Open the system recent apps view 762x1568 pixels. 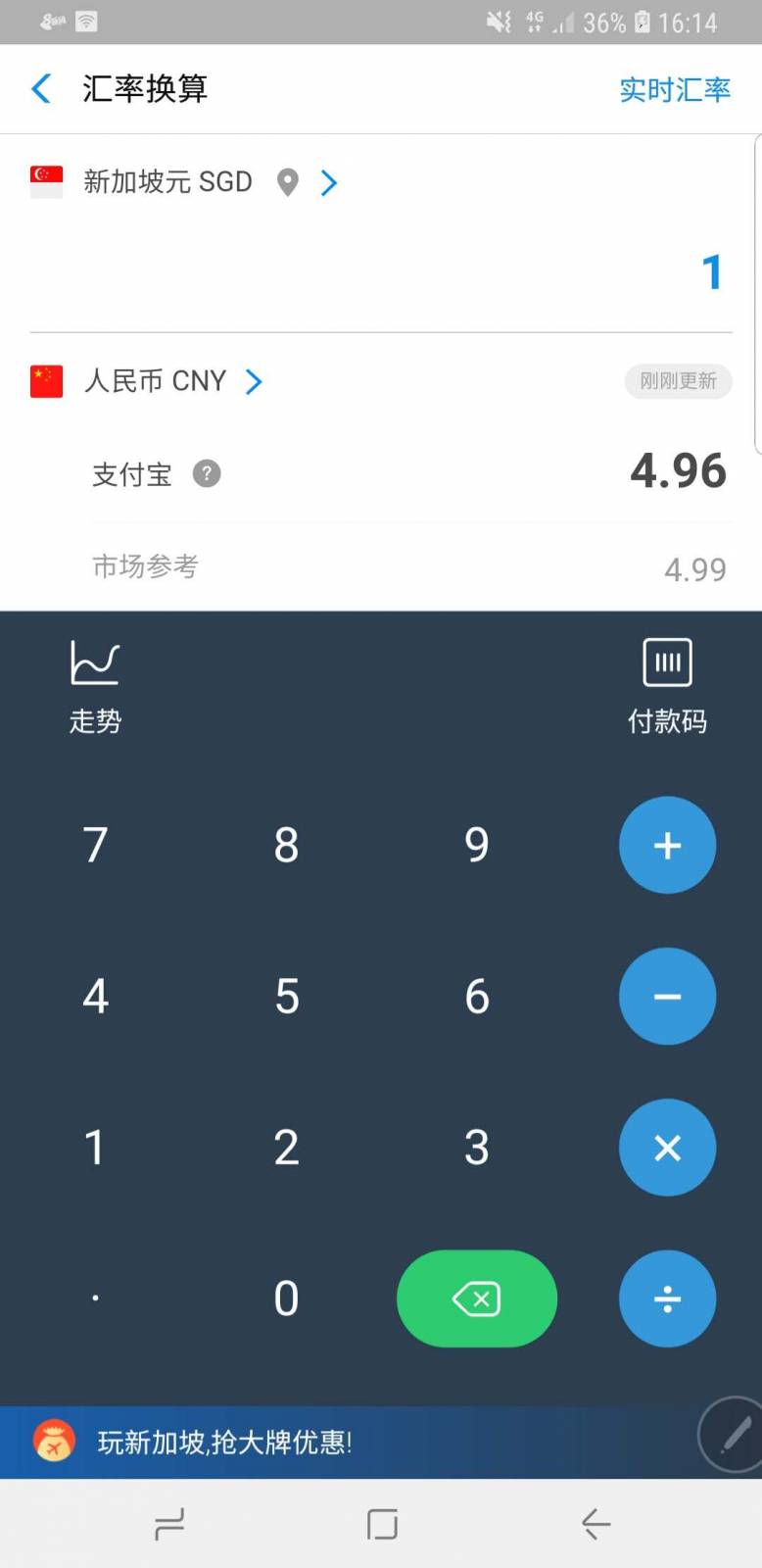coord(169,1525)
